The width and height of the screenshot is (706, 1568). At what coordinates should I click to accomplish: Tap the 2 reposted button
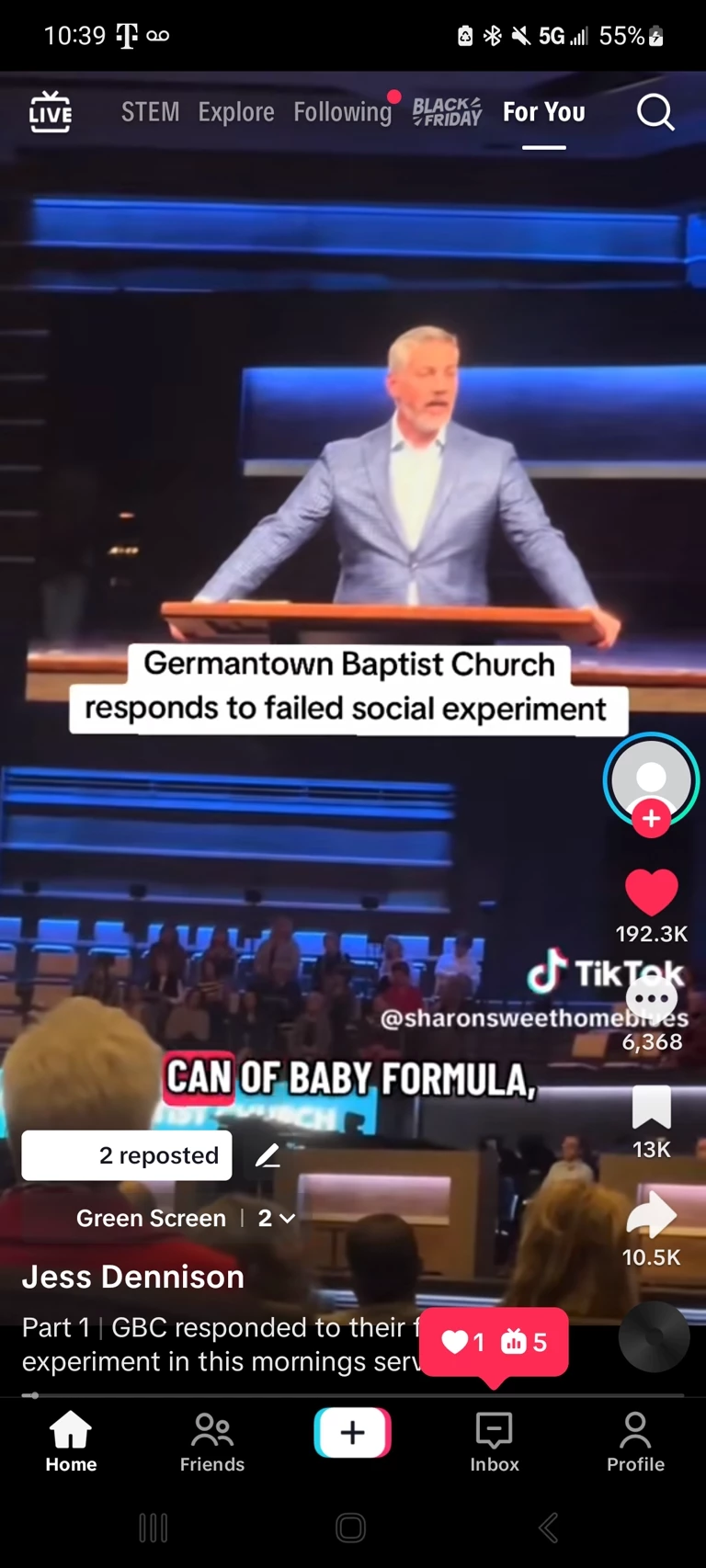[127, 1155]
